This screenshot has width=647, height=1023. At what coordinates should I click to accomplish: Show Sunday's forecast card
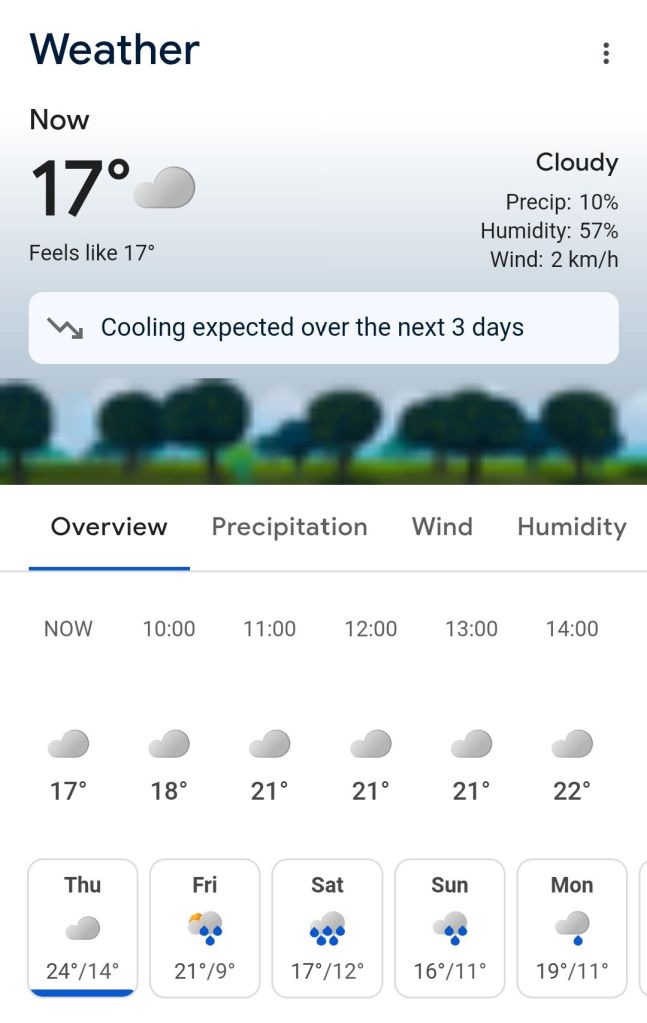pos(450,927)
